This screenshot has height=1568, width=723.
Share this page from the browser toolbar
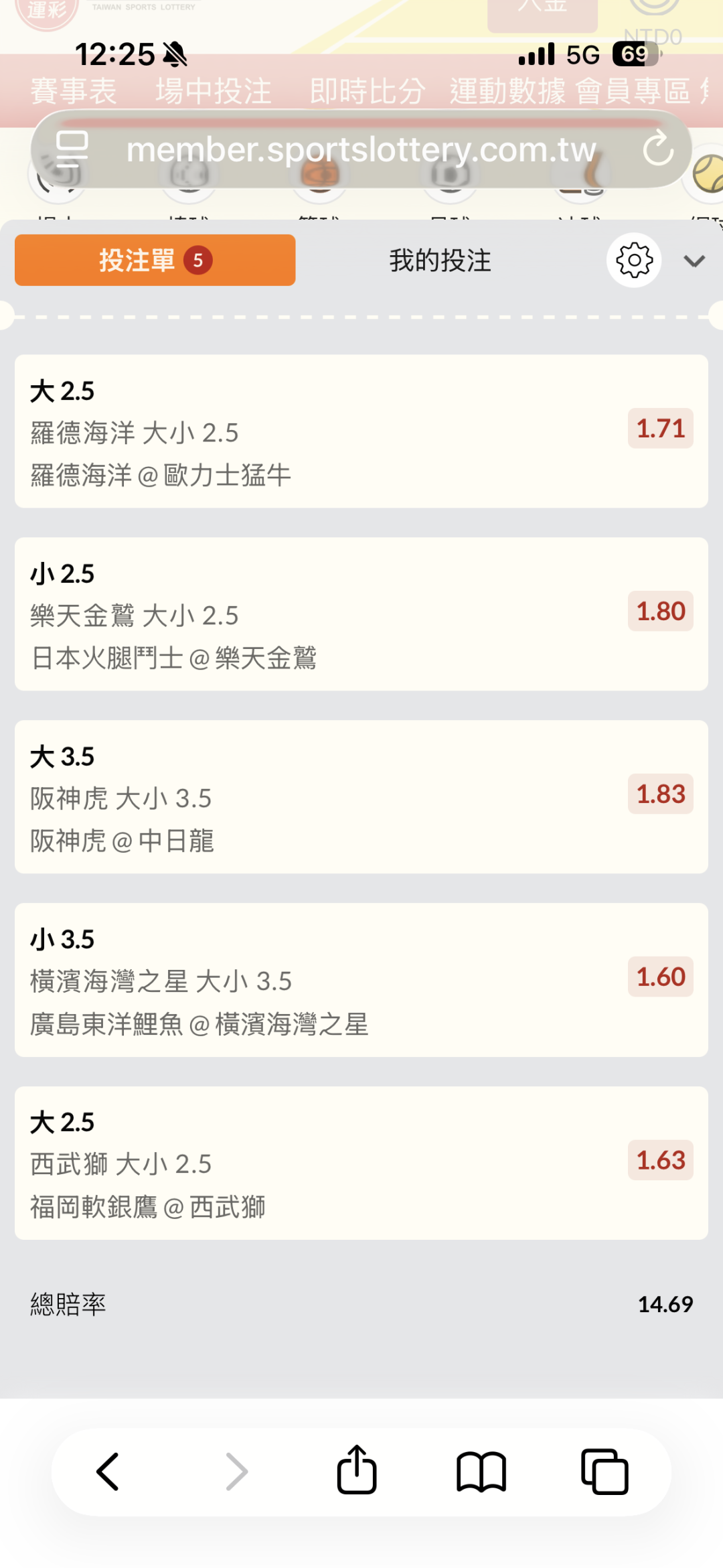pos(357,1470)
